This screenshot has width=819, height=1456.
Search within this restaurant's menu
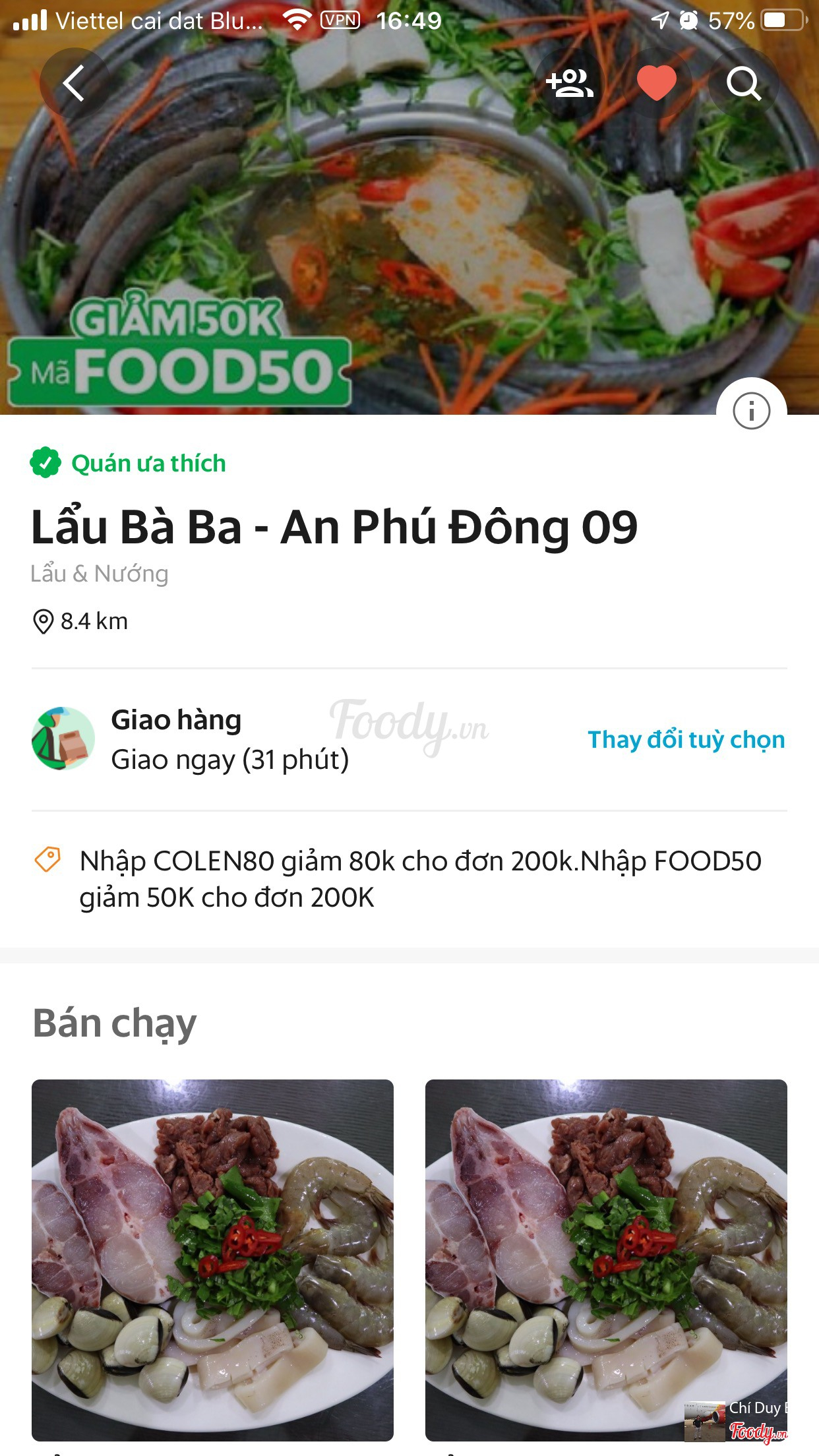tap(743, 84)
